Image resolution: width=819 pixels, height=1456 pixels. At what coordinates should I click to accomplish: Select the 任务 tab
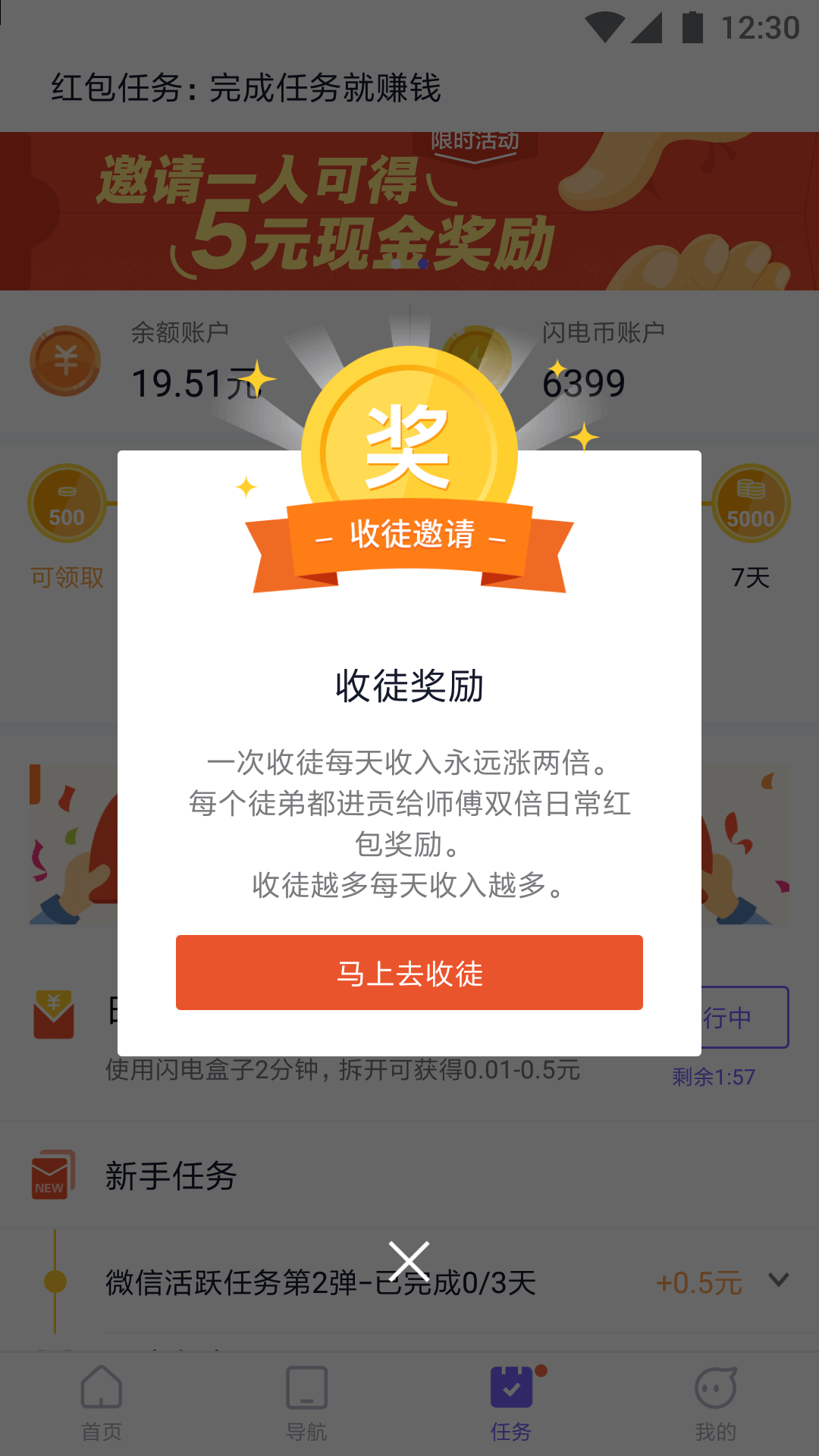511,1404
